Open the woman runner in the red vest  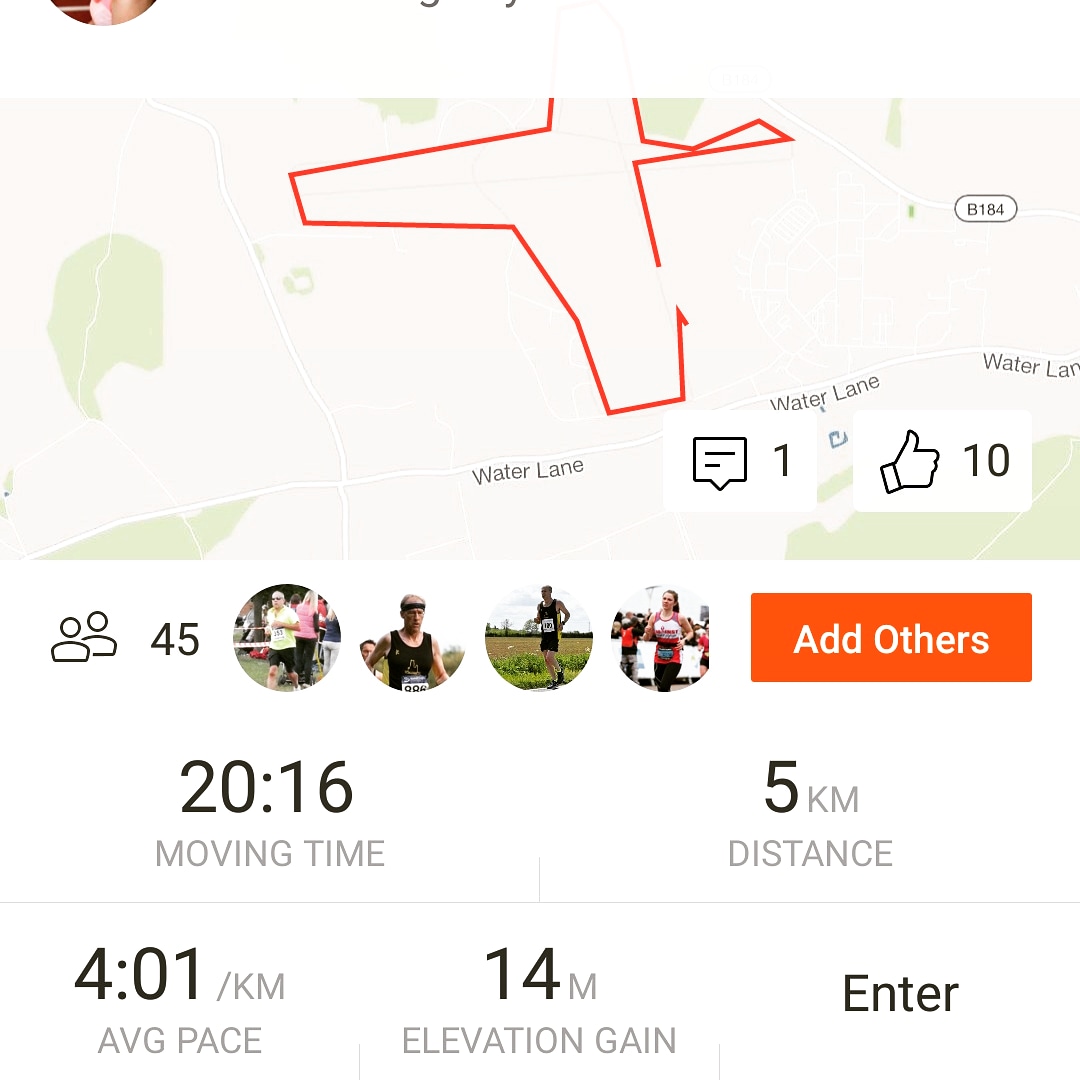(x=661, y=638)
